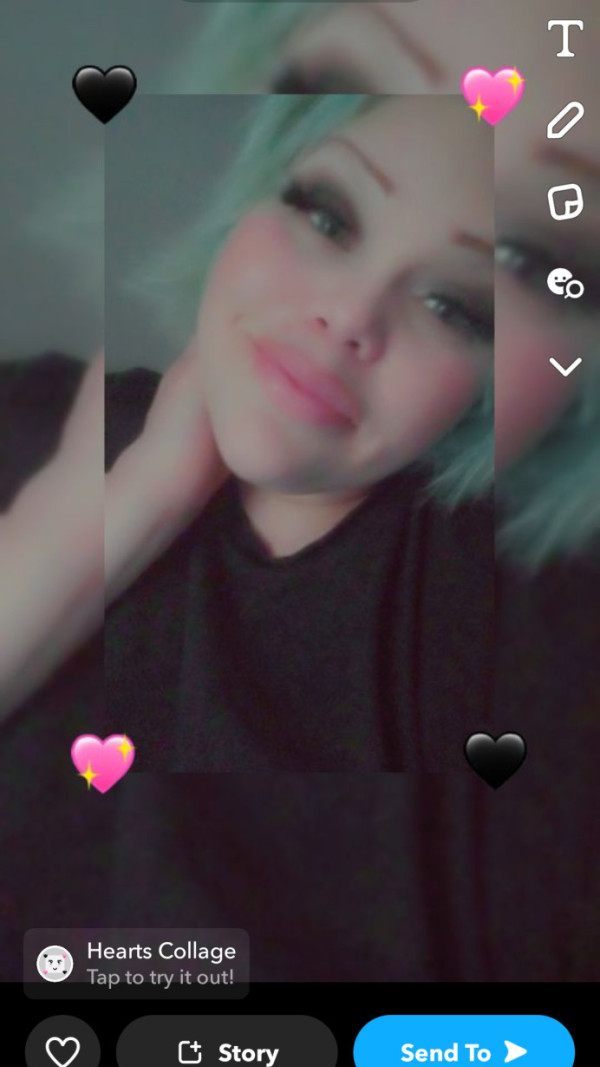
Task: Try out the Hearts Collage lens
Action: tap(137, 963)
